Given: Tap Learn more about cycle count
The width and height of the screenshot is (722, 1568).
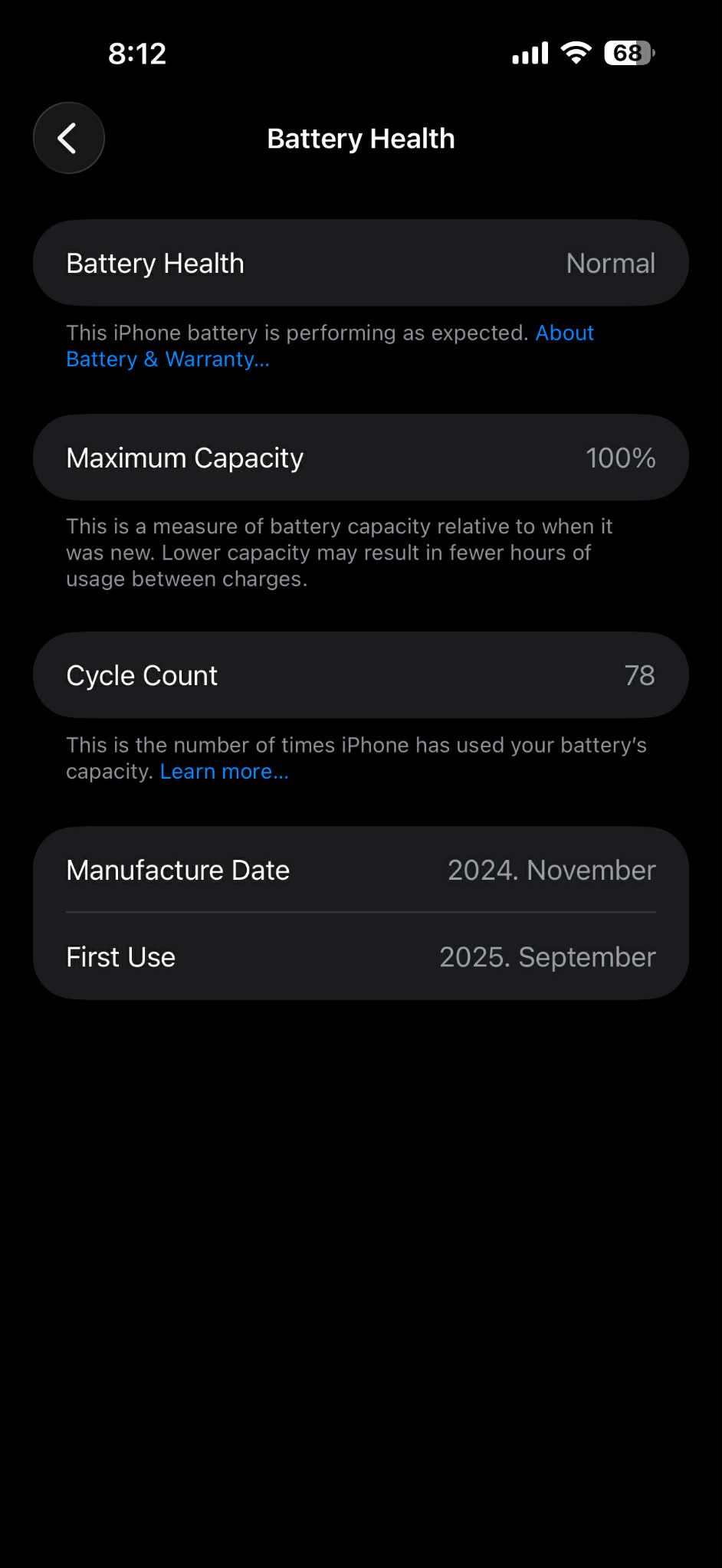Looking at the screenshot, I should tap(224, 771).
